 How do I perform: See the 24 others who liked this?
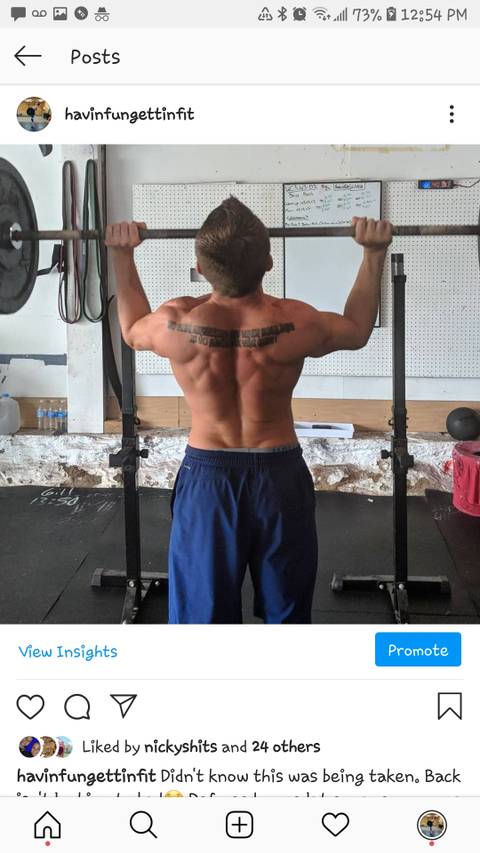click(x=286, y=747)
